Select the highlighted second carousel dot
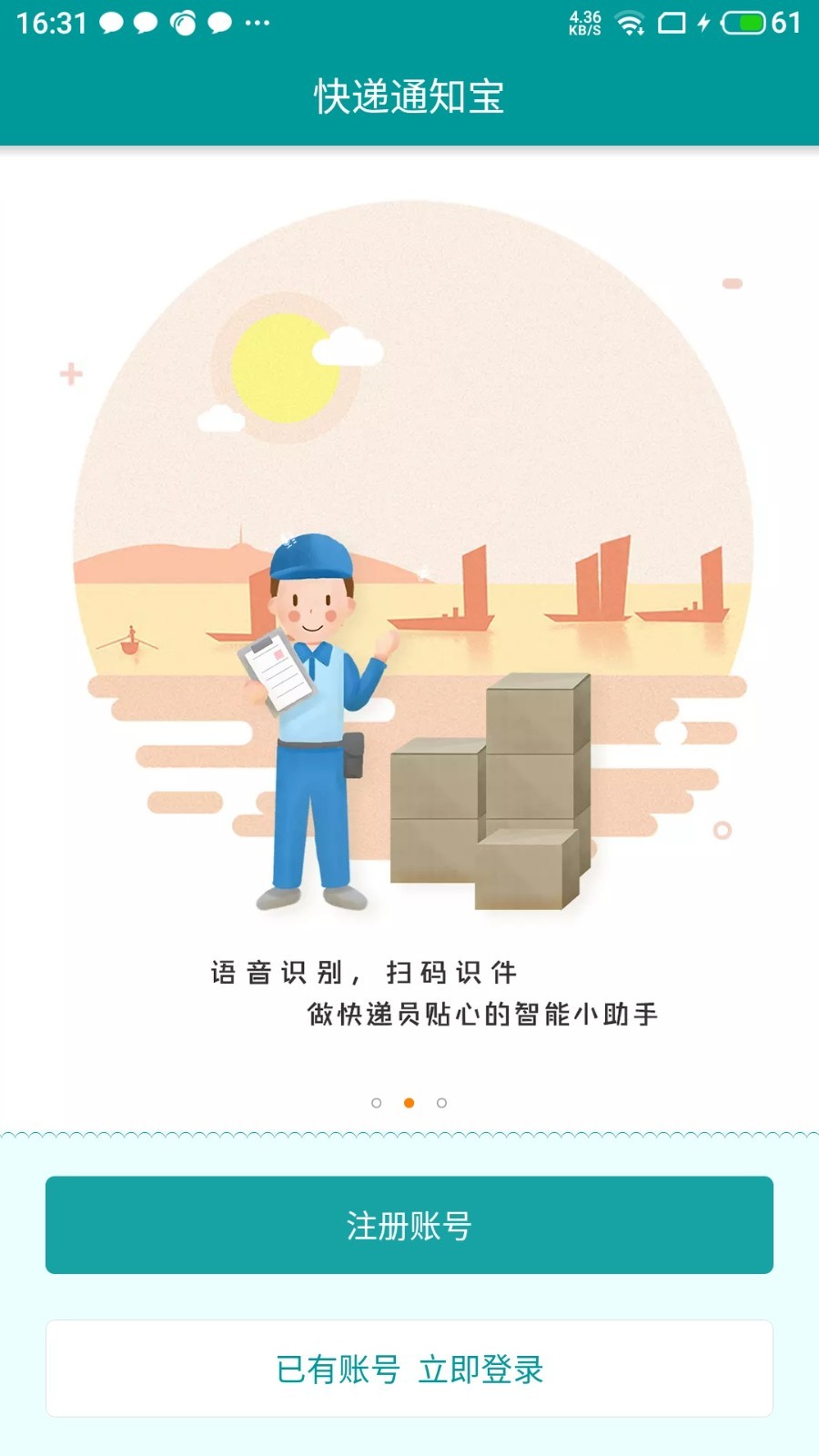This screenshot has width=819, height=1456. click(409, 1102)
